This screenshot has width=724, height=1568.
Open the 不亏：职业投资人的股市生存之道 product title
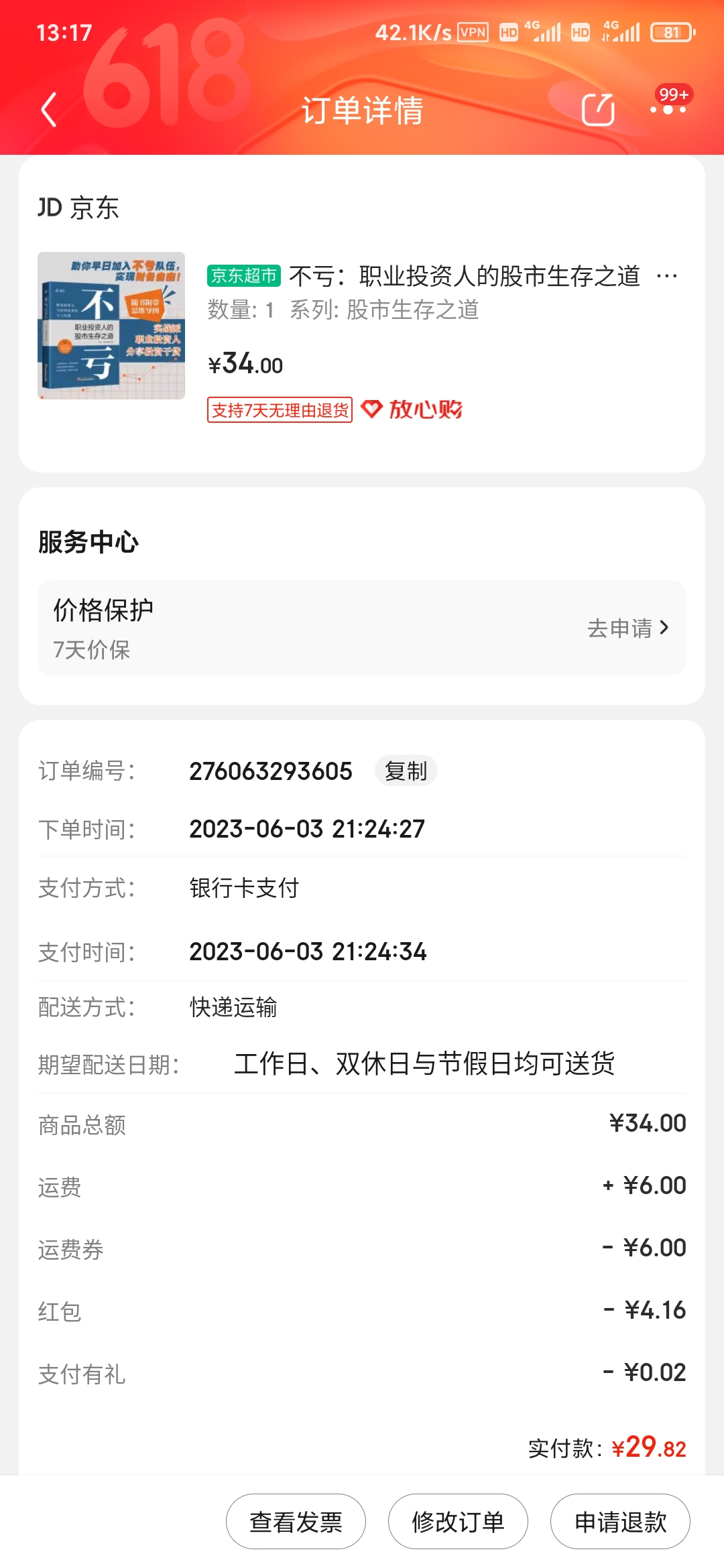(464, 276)
